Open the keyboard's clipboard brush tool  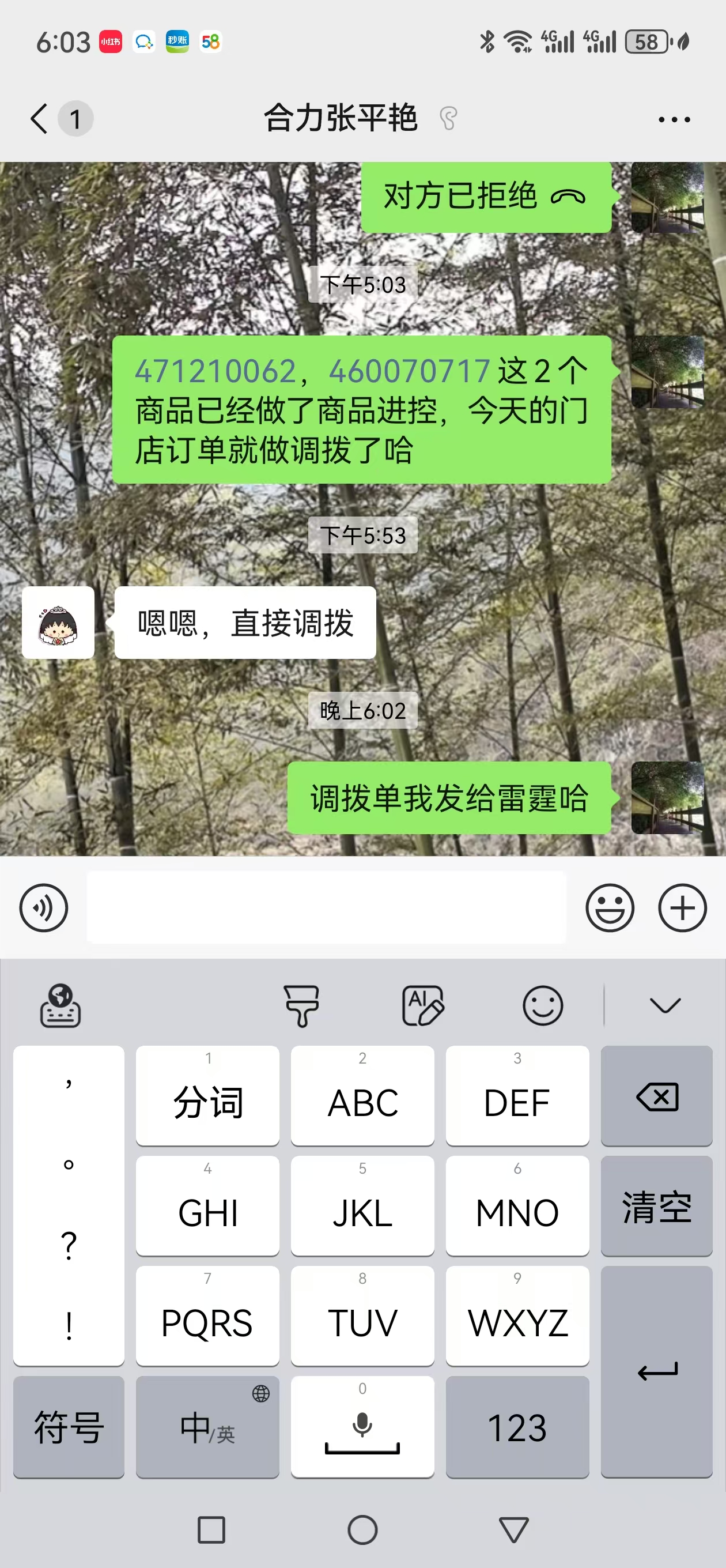pos(302,1005)
